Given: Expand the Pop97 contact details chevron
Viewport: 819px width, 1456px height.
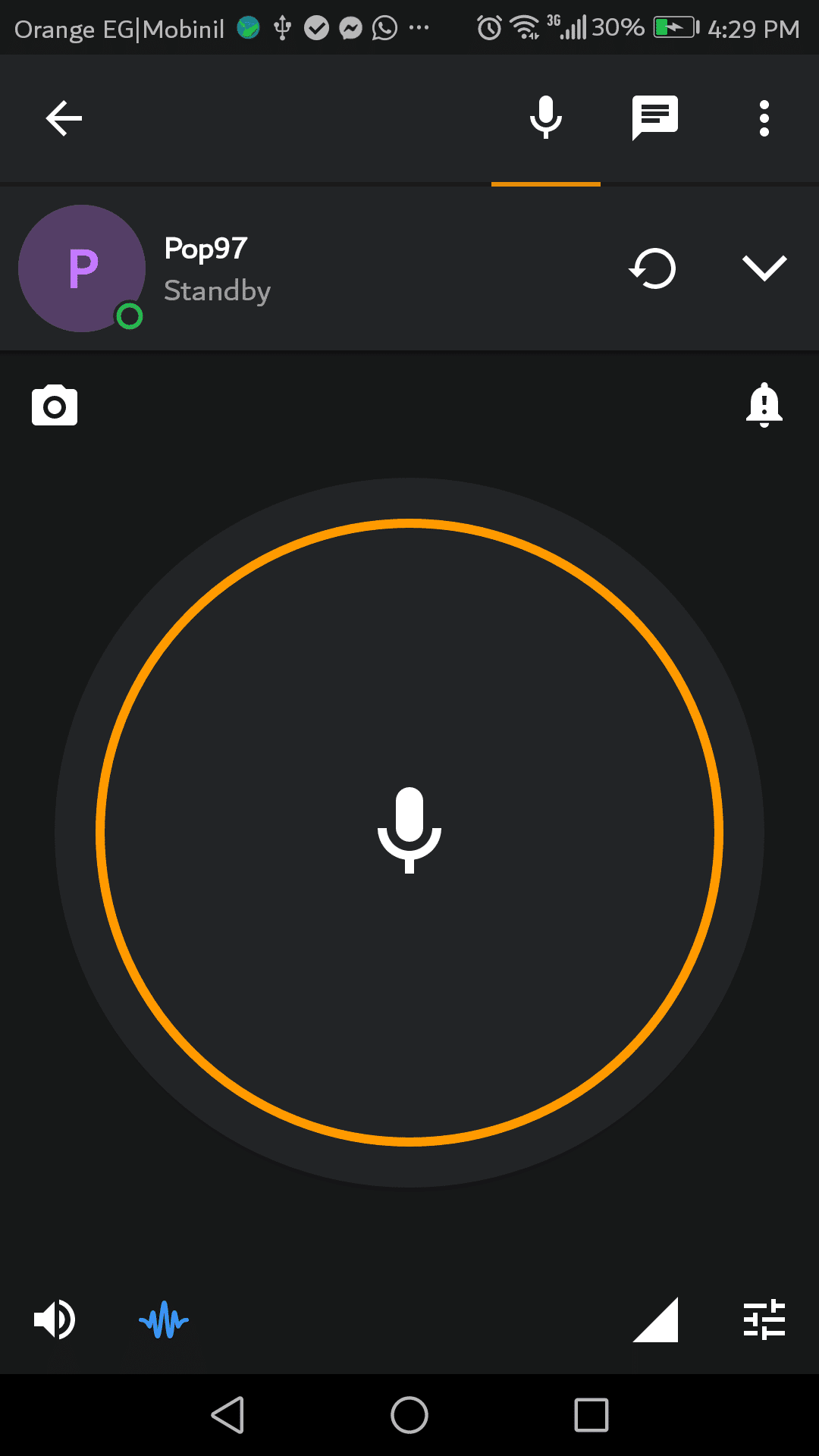Looking at the screenshot, I should tap(764, 268).
